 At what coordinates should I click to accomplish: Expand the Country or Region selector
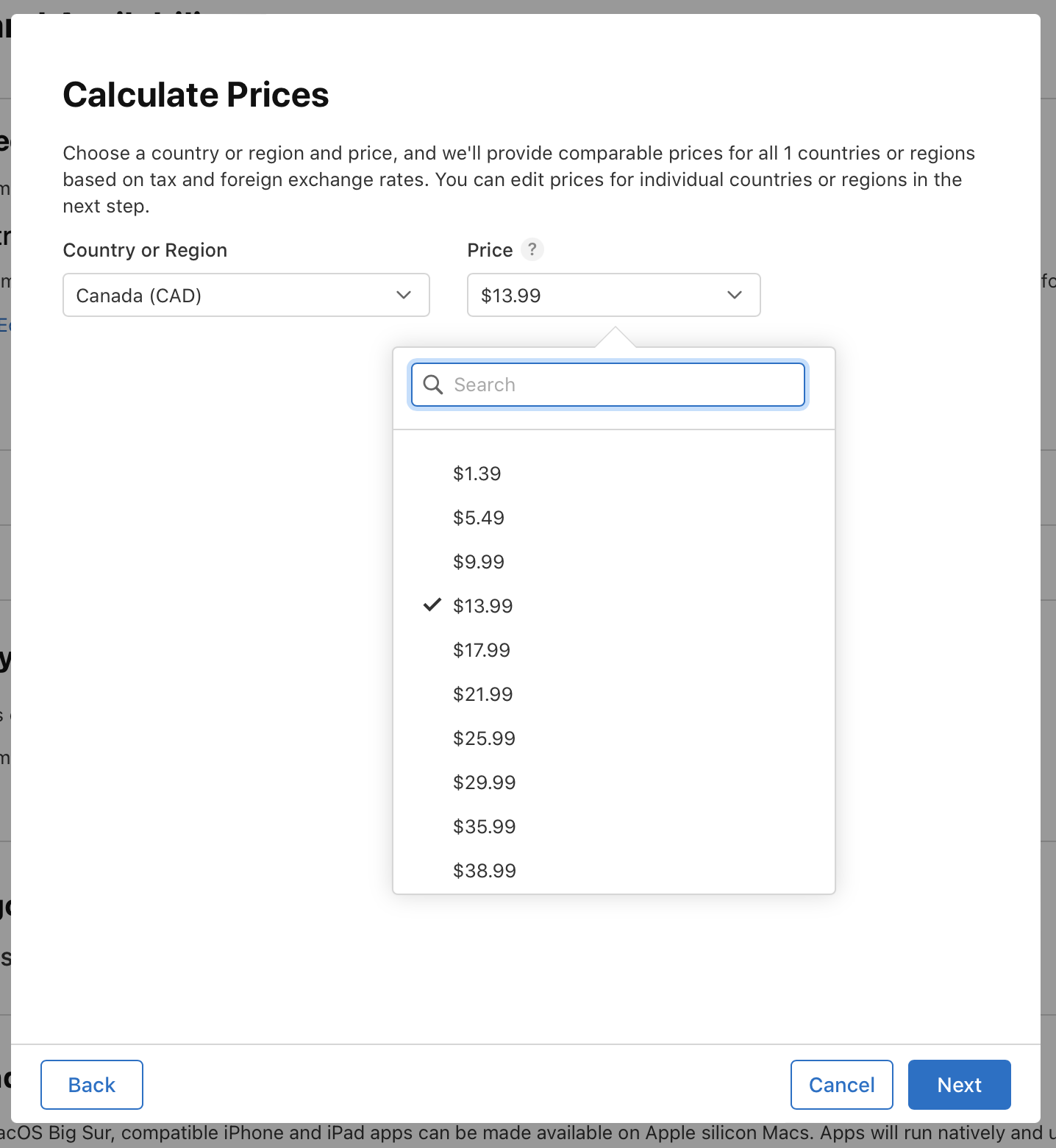pyautogui.click(x=246, y=295)
